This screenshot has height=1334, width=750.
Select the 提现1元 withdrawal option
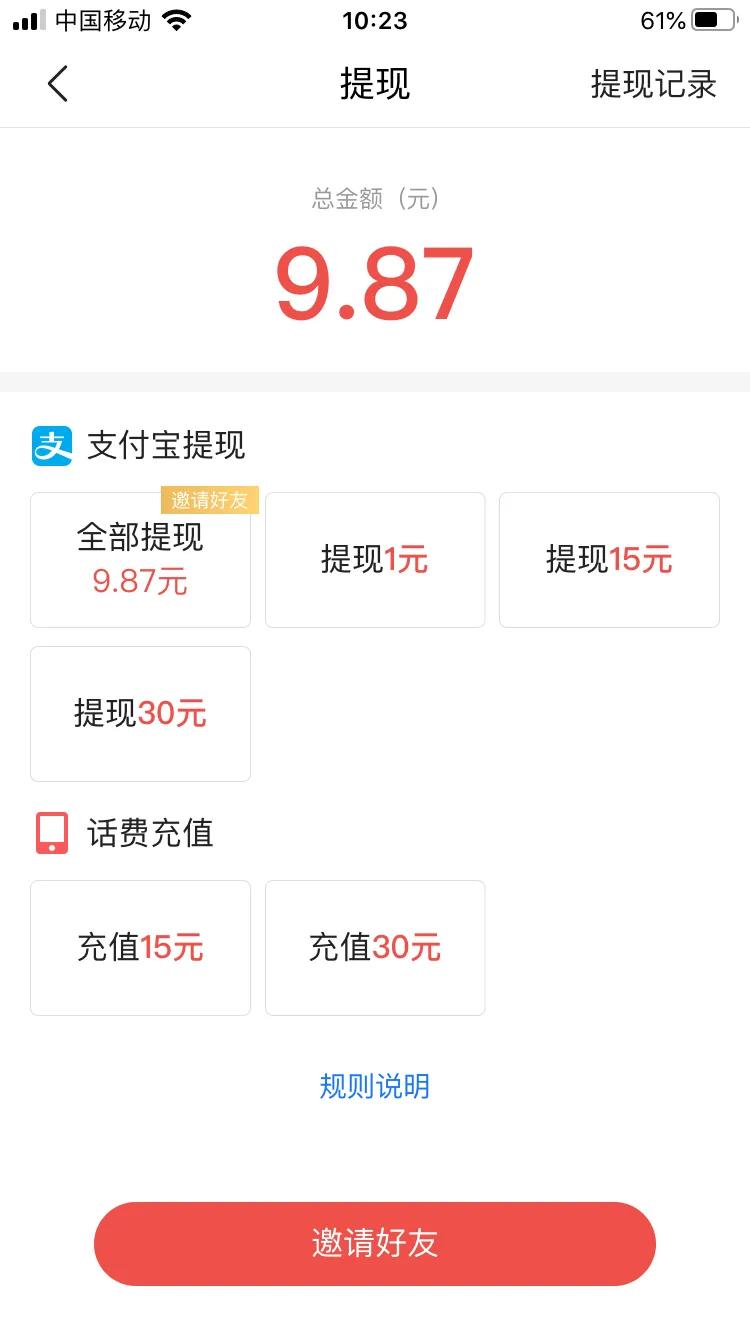(x=375, y=559)
